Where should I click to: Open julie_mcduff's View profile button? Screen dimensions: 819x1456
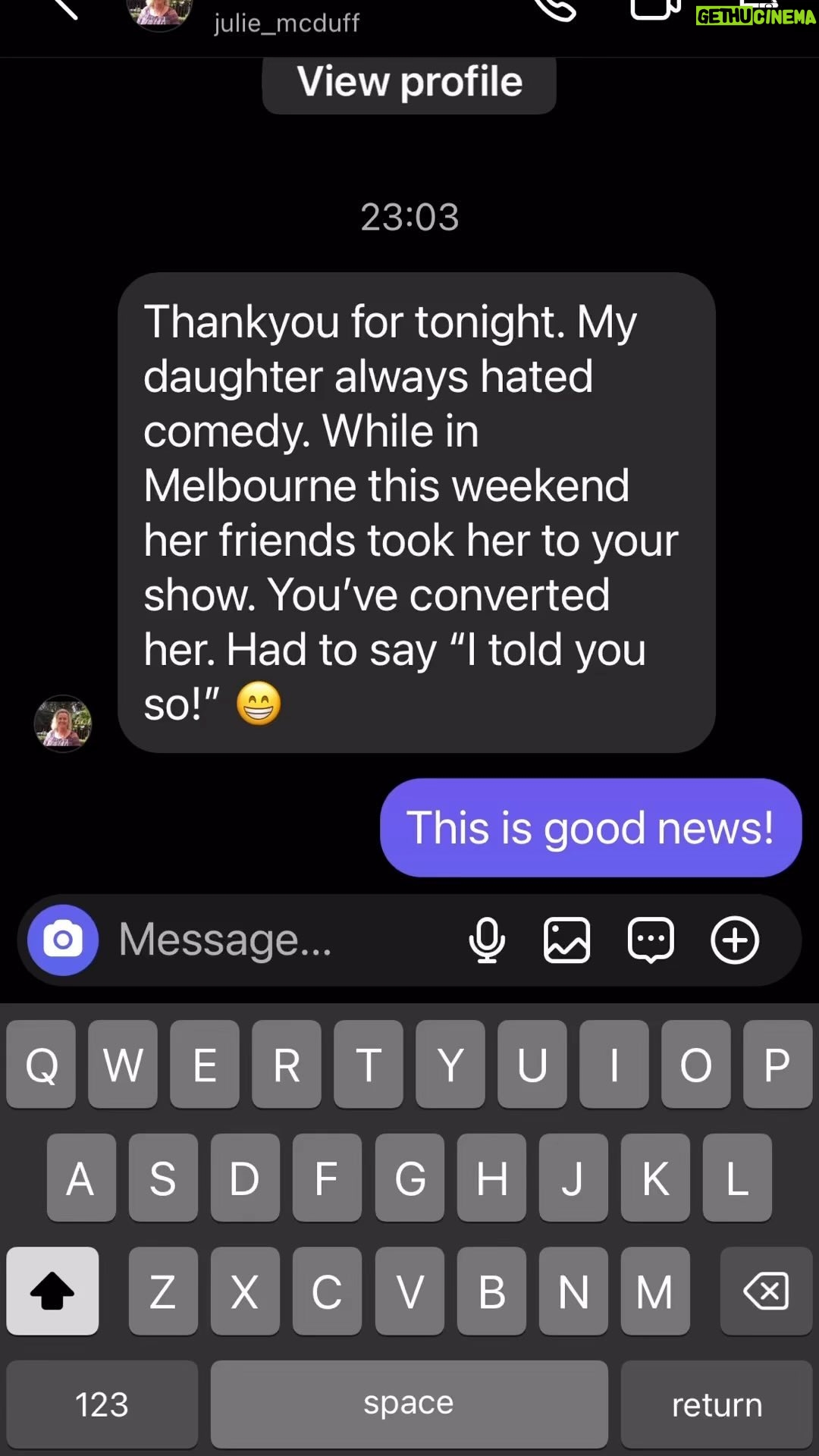point(409,82)
